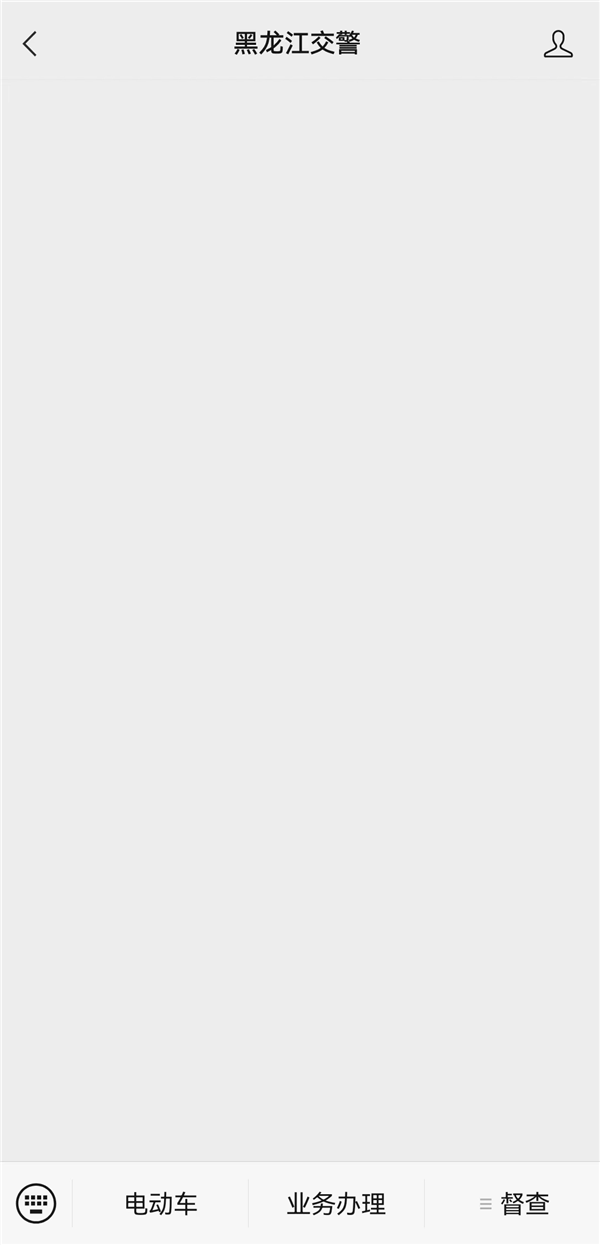Open the account profile icon
600x1245 pixels.
tap(558, 44)
